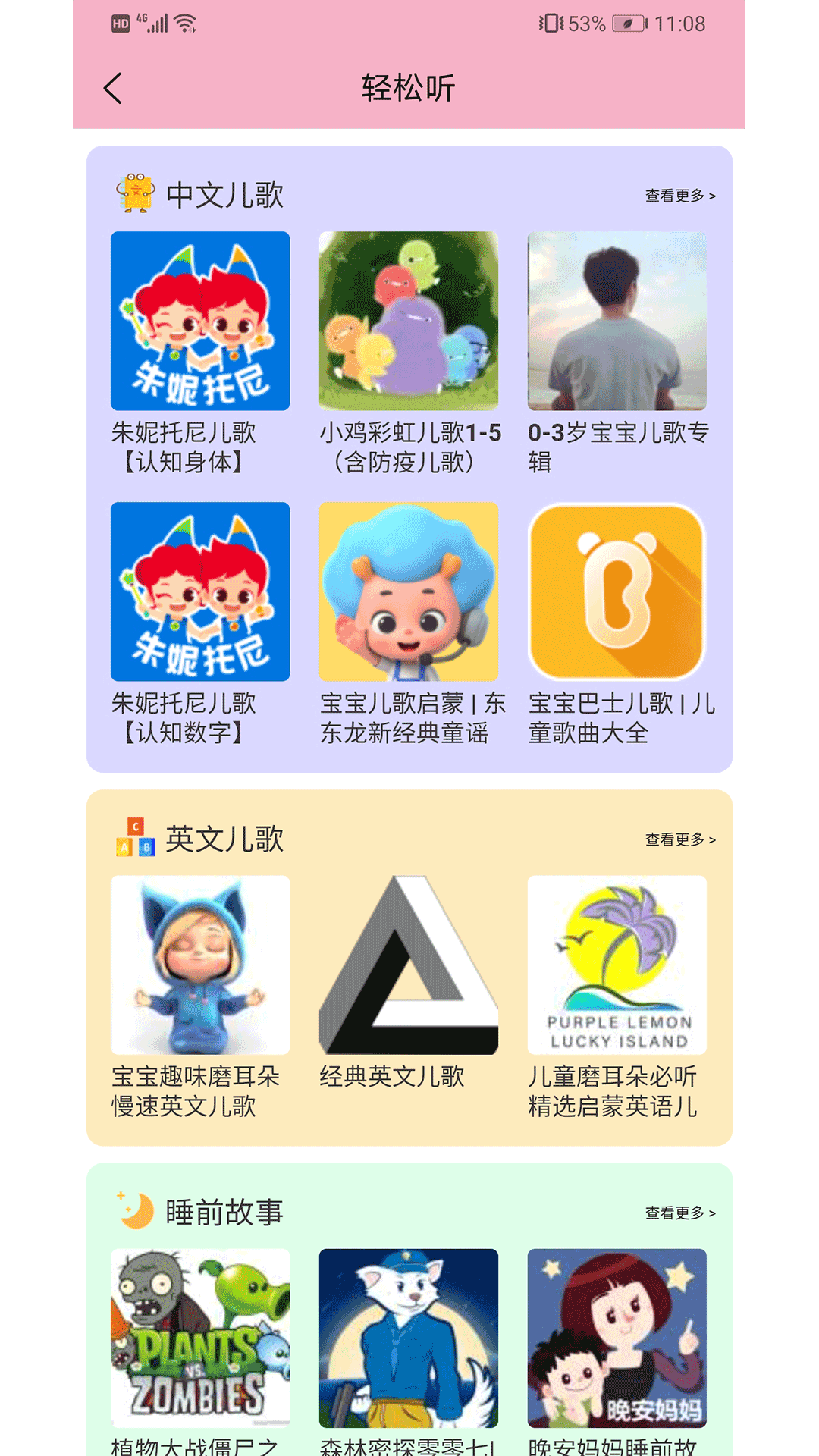The image size is (819, 1456).
Task: Tap the cartoon mascot icon beside 中文儿歌
Action: tap(135, 192)
